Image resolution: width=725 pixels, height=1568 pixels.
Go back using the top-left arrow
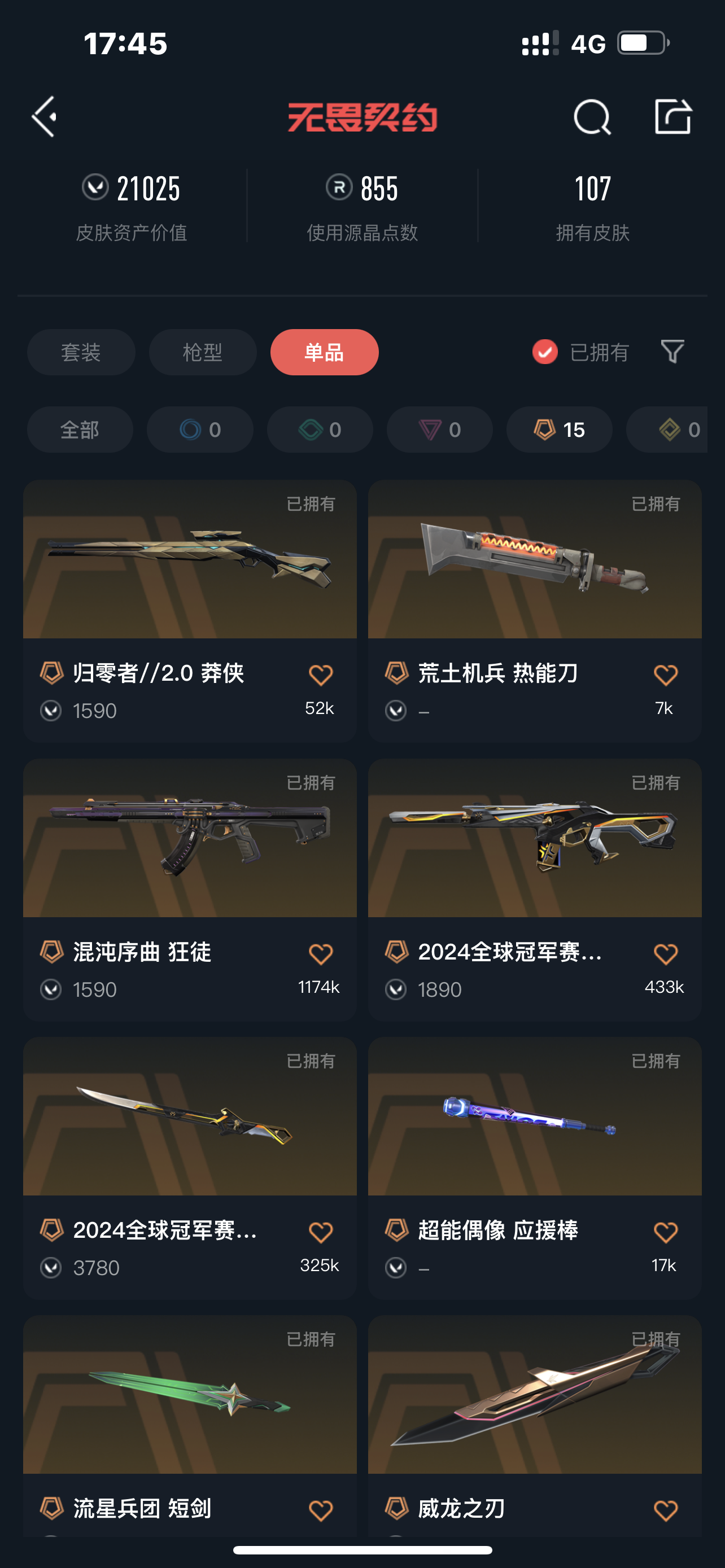(45, 116)
